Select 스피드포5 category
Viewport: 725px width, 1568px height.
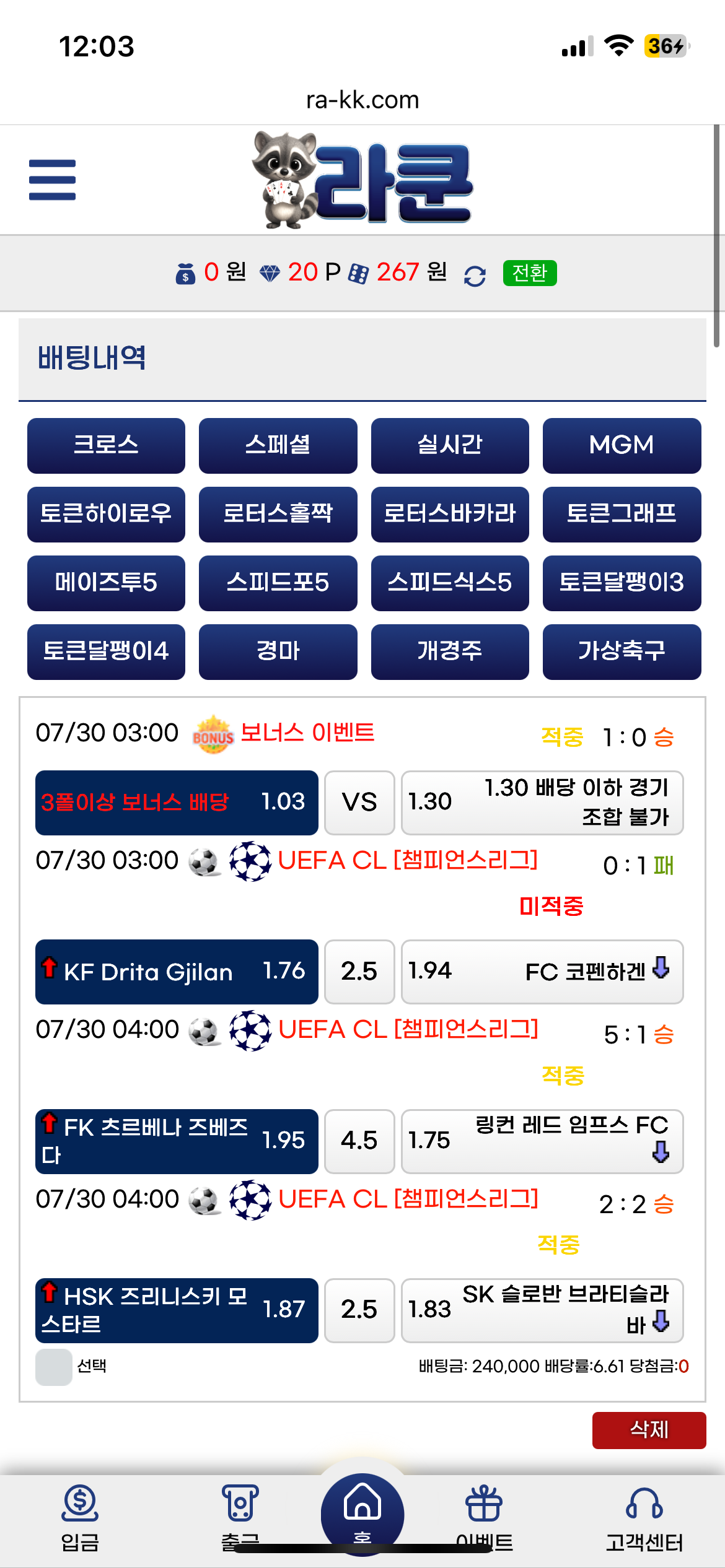(x=278, y=583)
